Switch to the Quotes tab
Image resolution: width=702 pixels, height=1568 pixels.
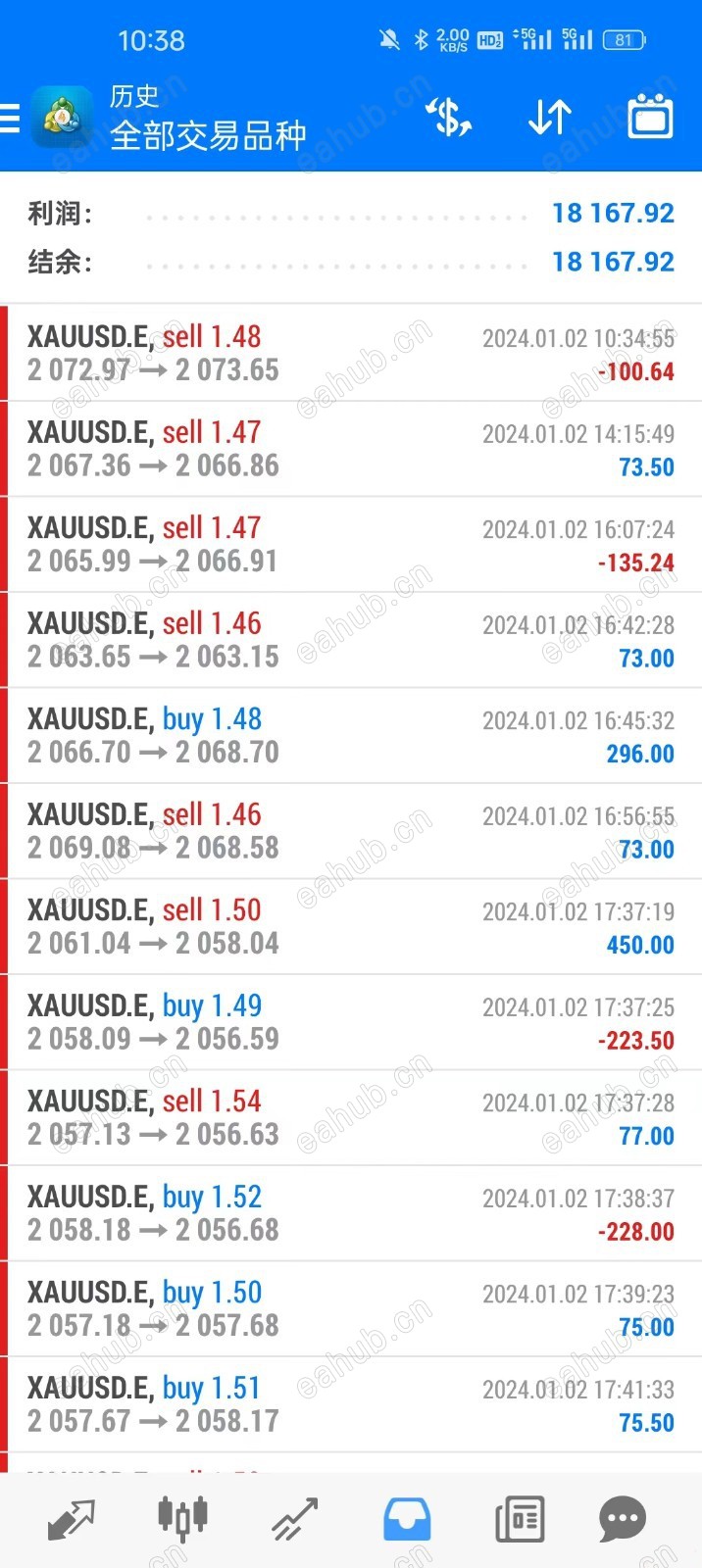click(x=72, y=1519)
